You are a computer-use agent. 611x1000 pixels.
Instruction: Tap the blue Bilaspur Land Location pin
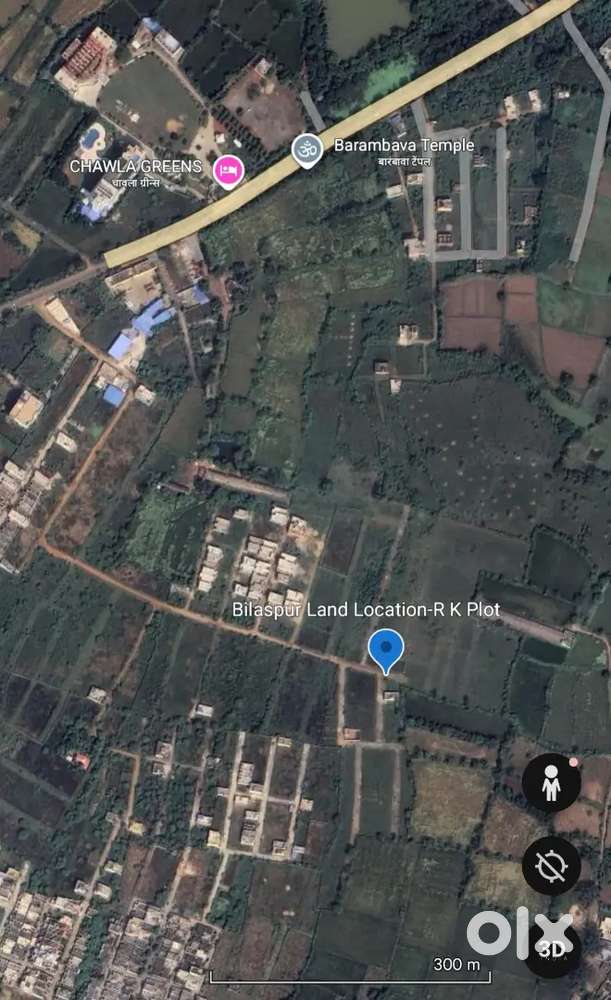[x=386, y=650]
